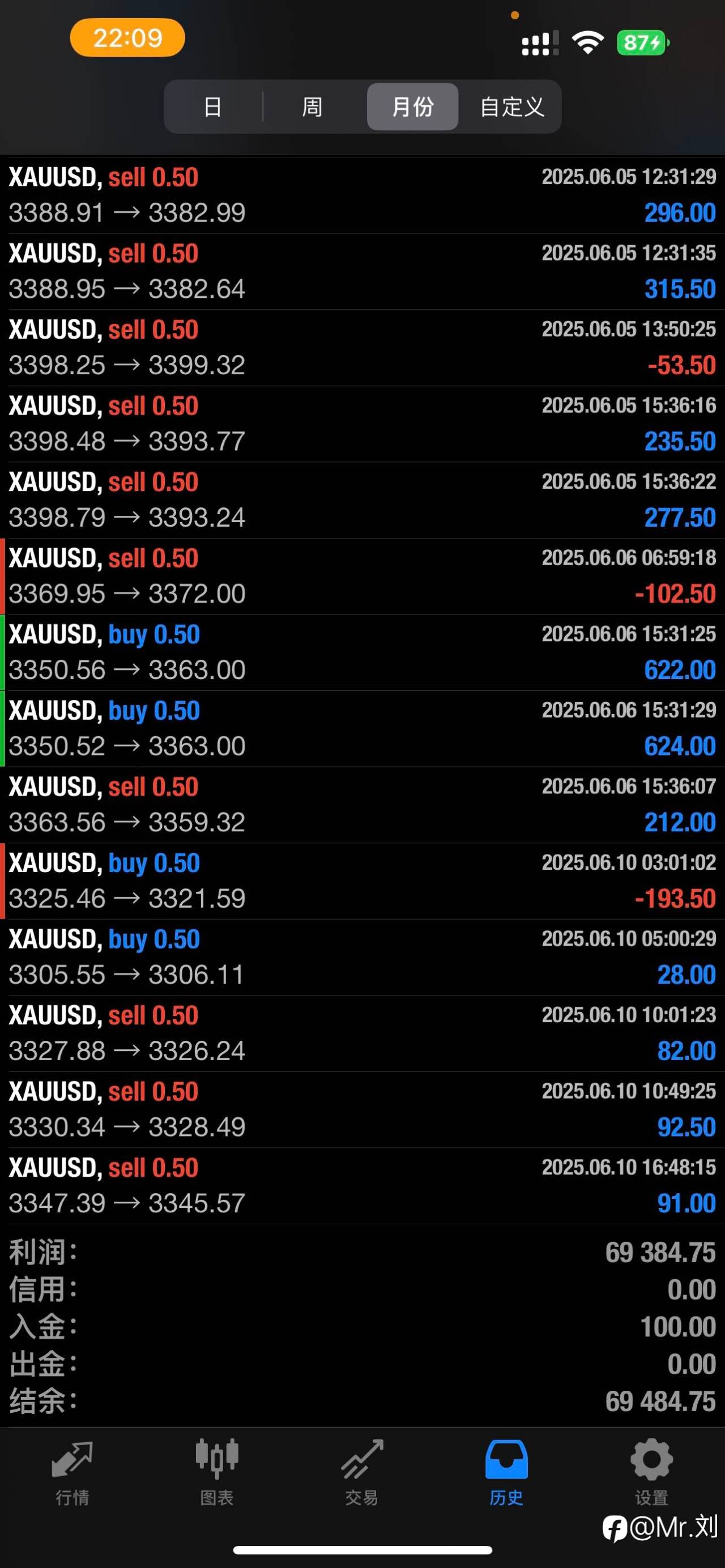The image size is (725, 1568).
Task: Switch to the 日 period filter
Action: point(212,106)
